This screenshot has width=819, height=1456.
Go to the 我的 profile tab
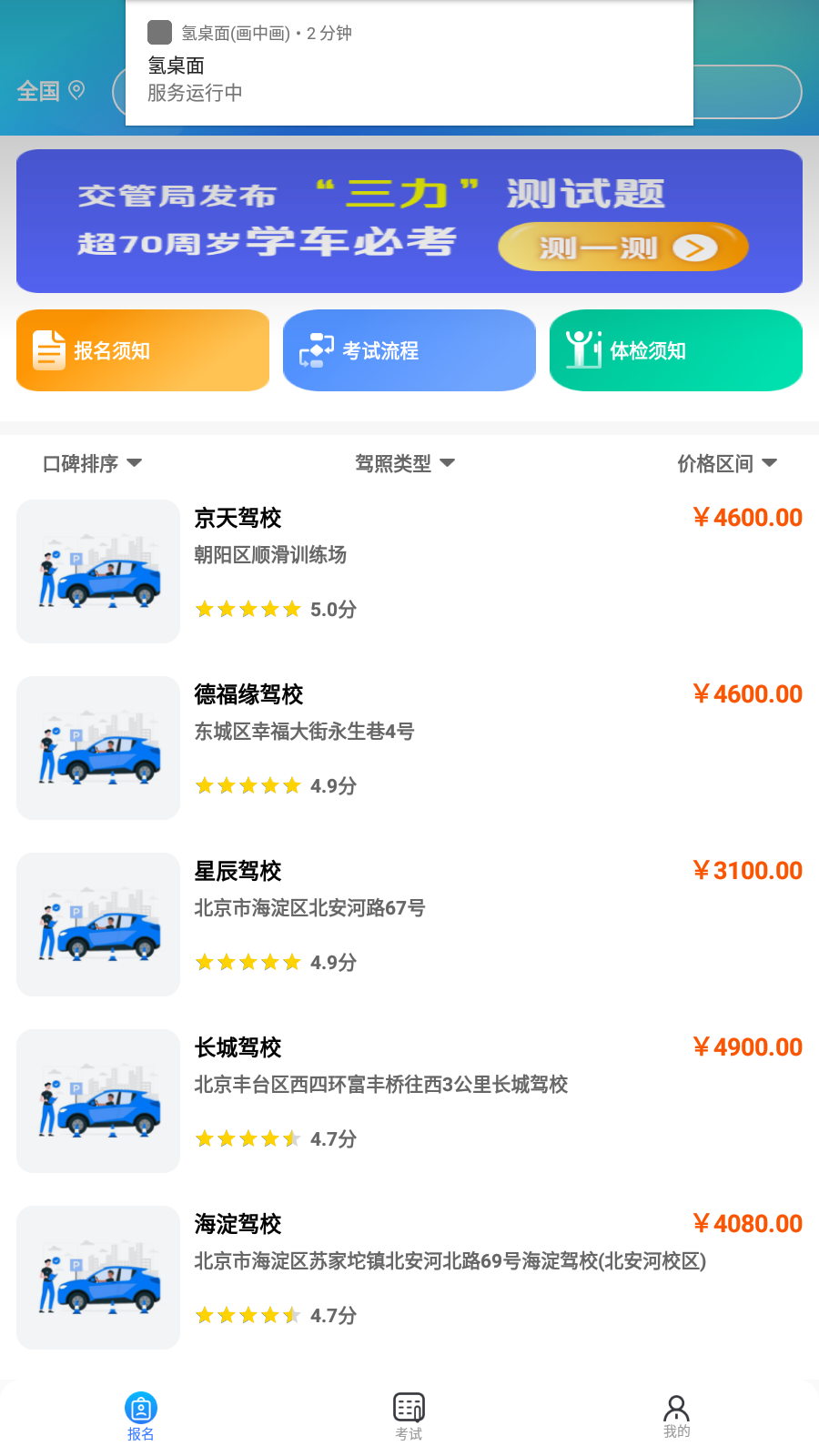coord(676,1417)
